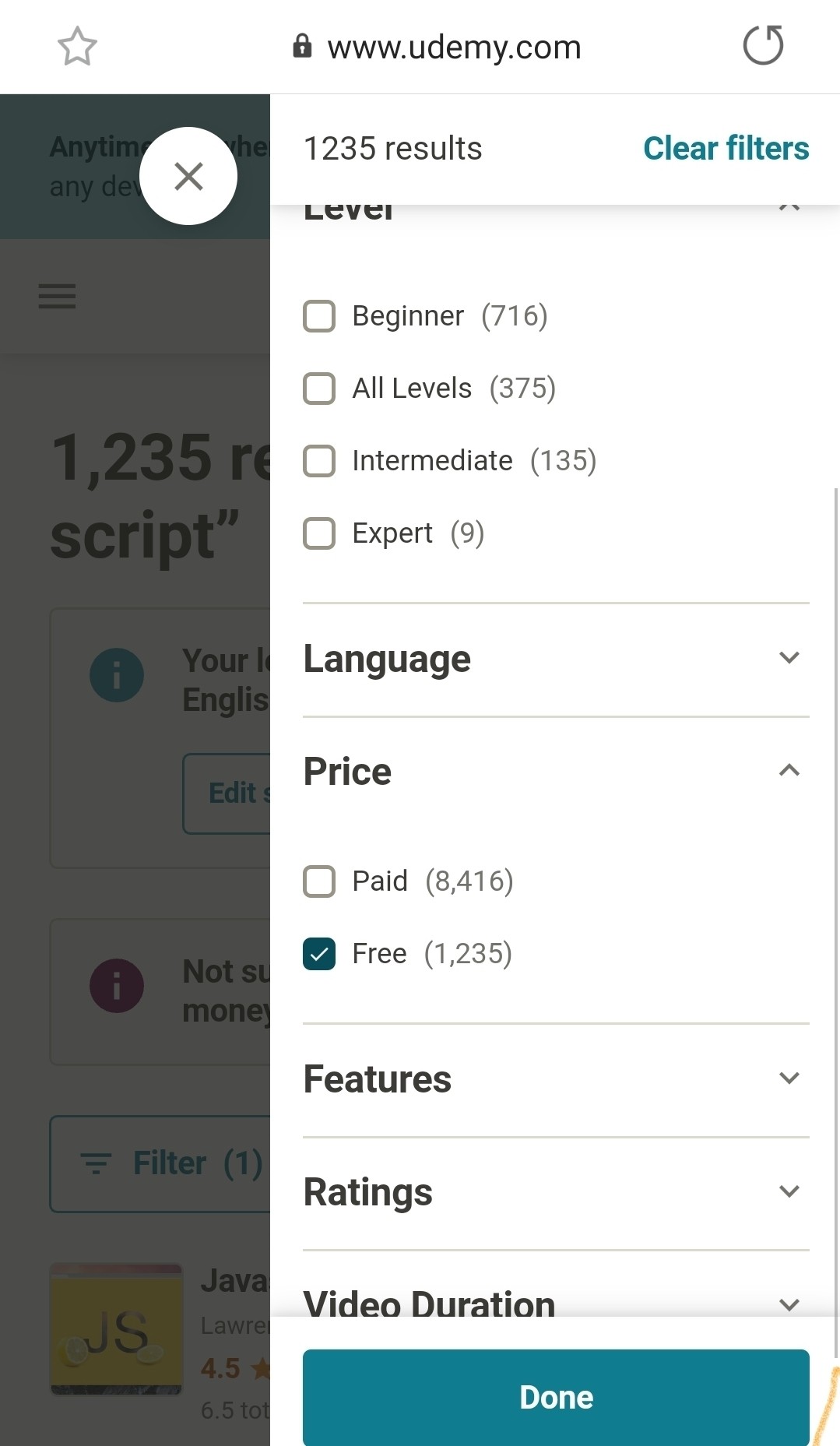Viewport: 840px width, 1446px height.
Task: Expand the Features filter section
Action: (x=556, y=1079)
